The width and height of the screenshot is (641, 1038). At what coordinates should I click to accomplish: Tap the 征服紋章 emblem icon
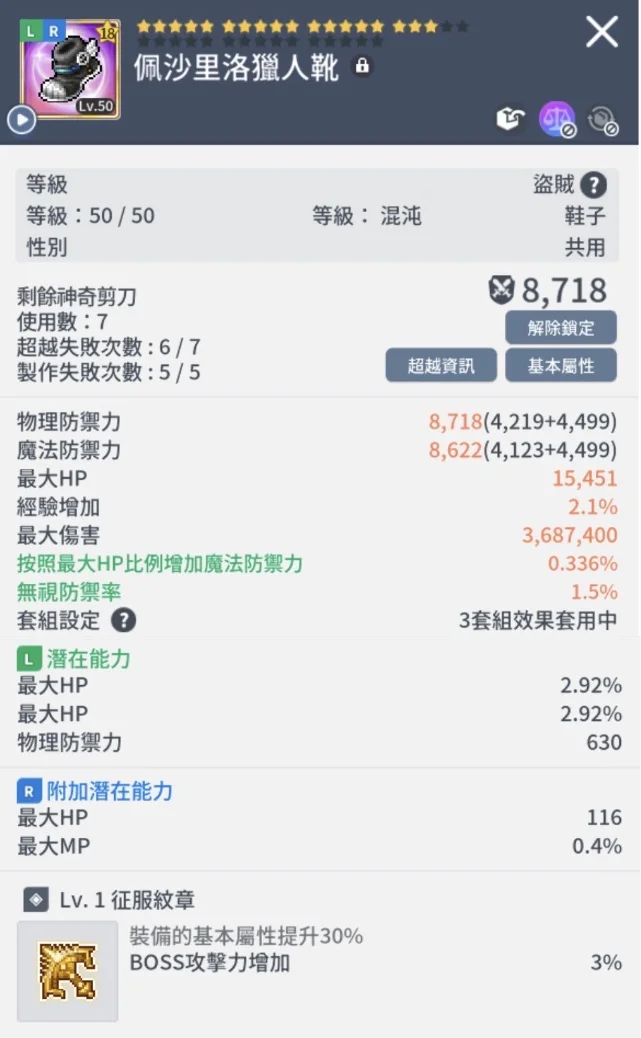pyautogui.click(x=68, y=971)
